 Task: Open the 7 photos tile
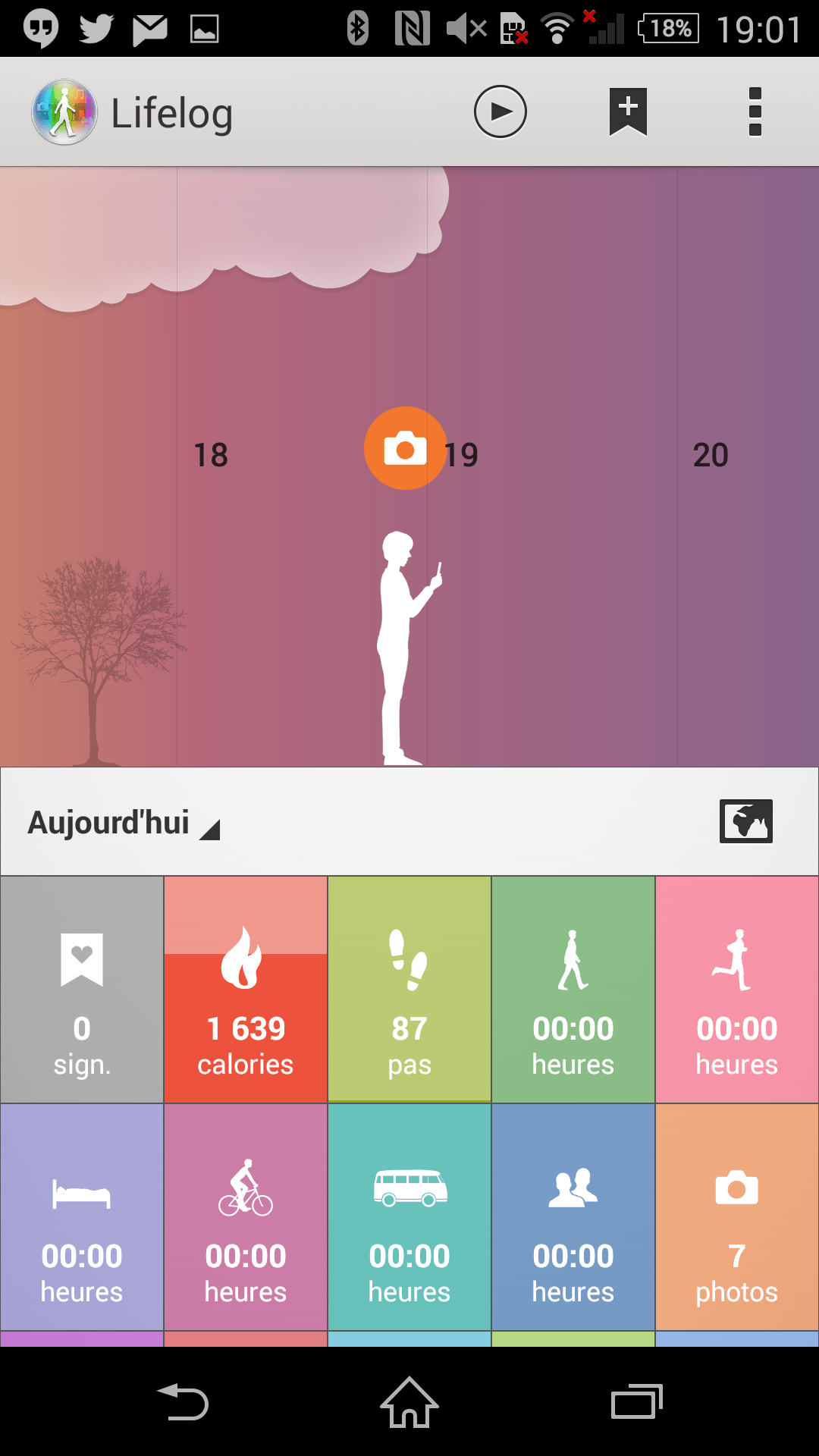[x=737, y=1217]
